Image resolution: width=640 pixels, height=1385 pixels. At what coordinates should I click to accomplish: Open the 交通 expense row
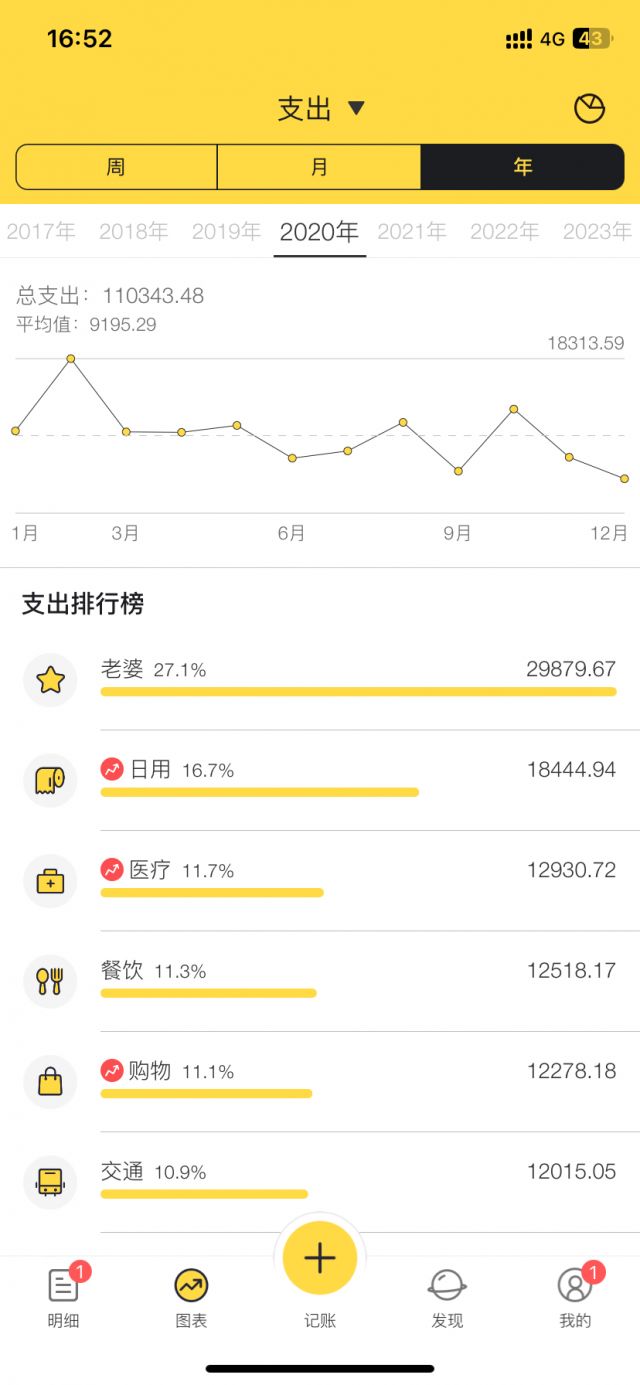pos(320,1181)
